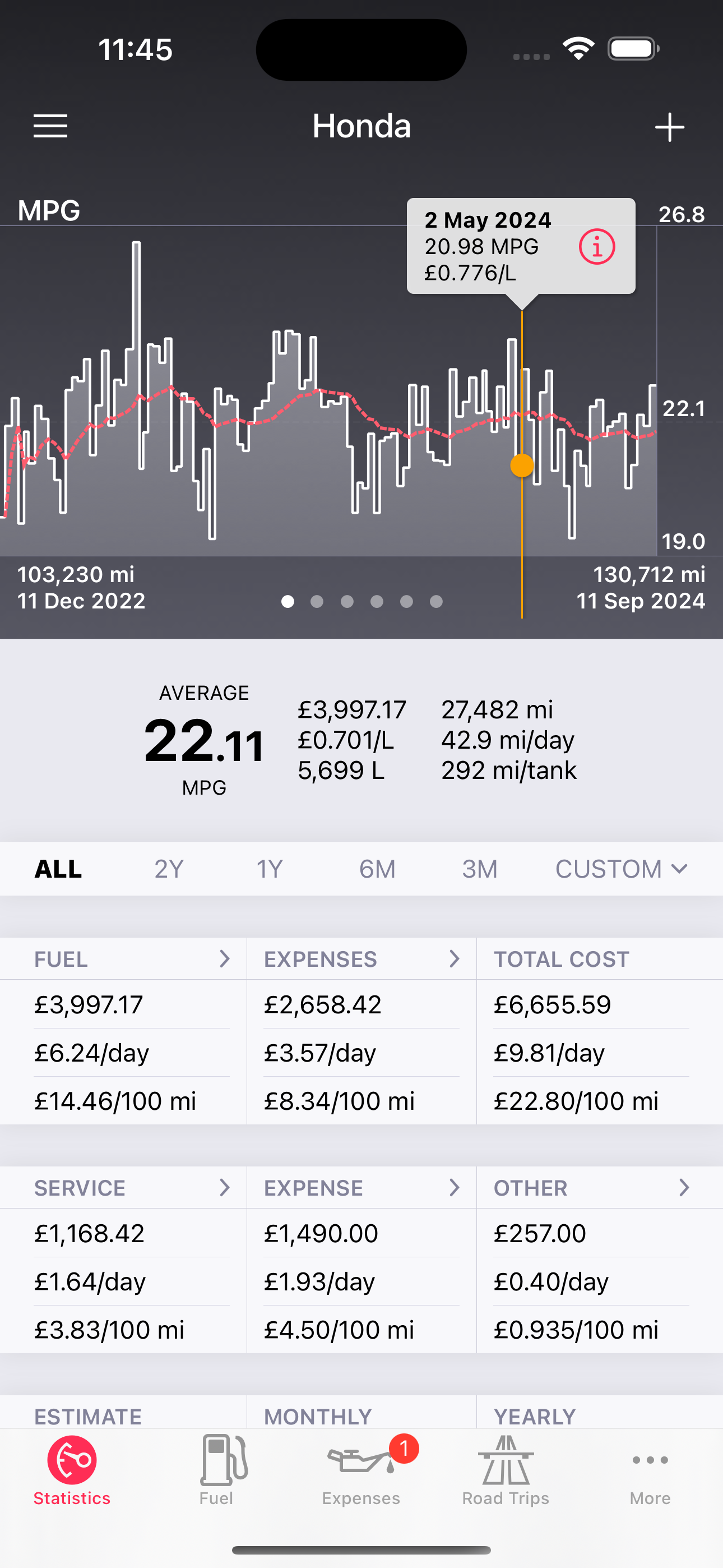Add a new entry with plus icon
Image resolution: width=723 pixels, height=1568 pixels.
(669, 127)
